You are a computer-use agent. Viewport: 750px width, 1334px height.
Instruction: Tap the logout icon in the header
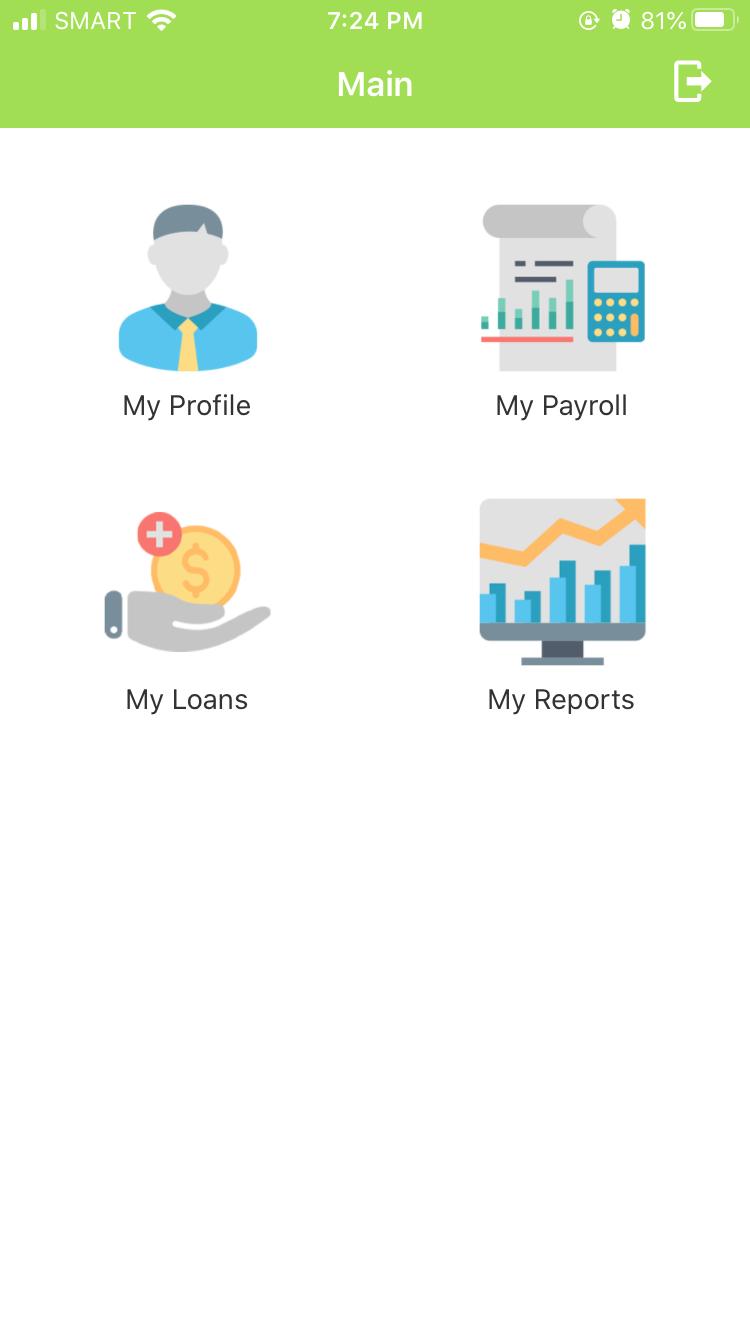(x=691, y=81)
